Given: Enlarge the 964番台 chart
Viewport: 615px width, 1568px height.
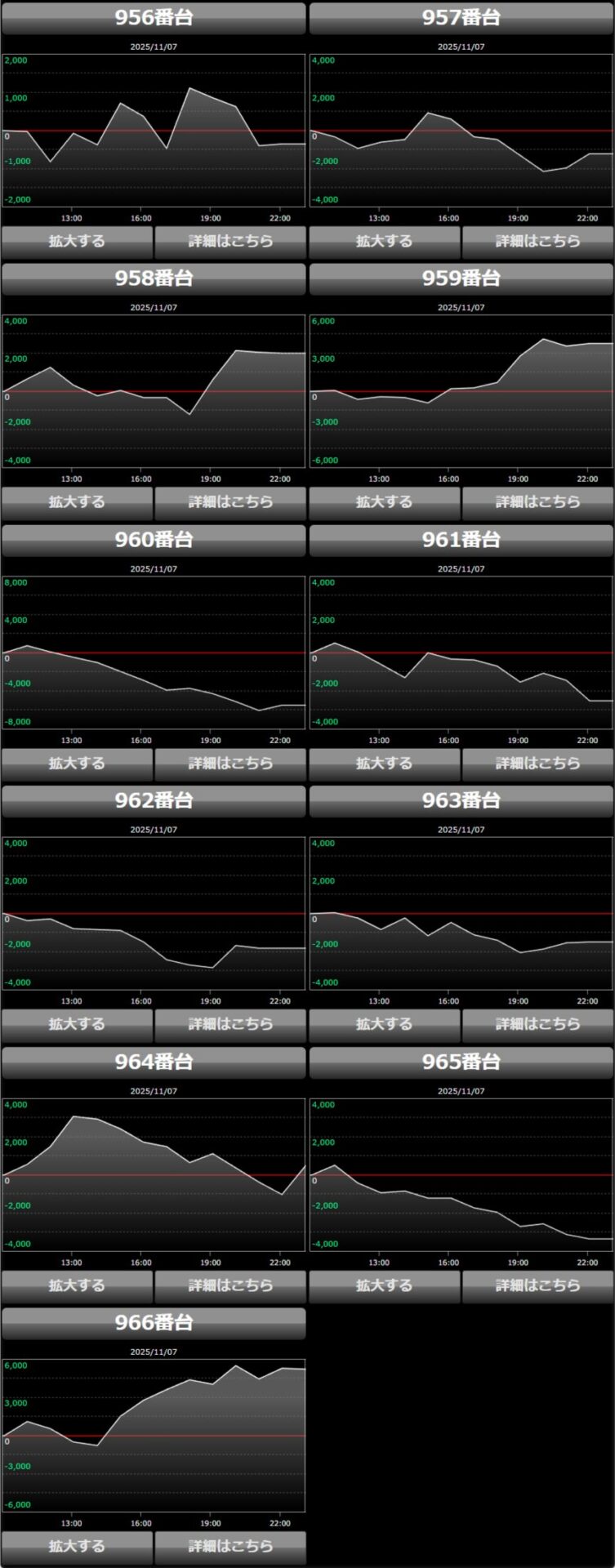Looking at the screenshot, I should (77, 1285).
